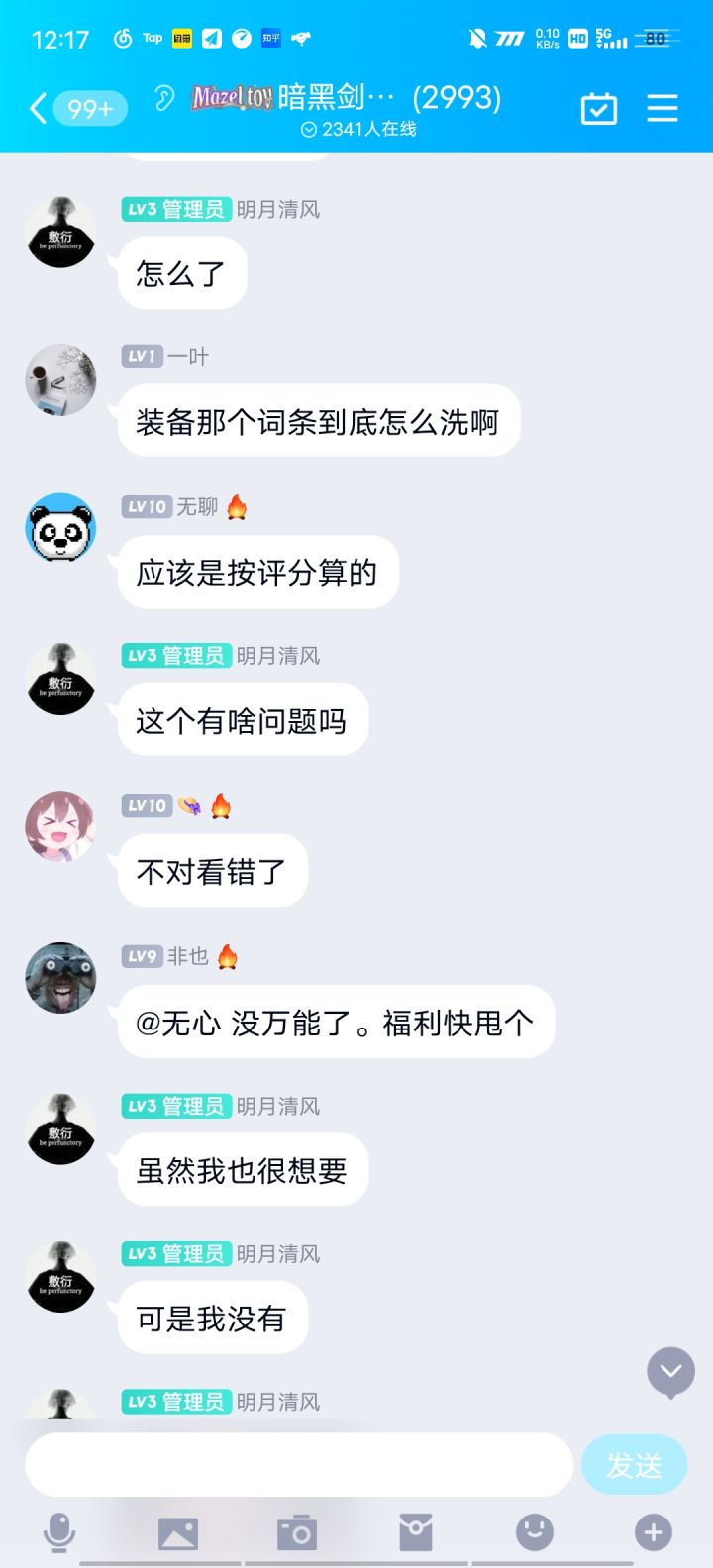
Task: Open the red packet icon
Action: pyautogui.click(x=416, y=1532)
